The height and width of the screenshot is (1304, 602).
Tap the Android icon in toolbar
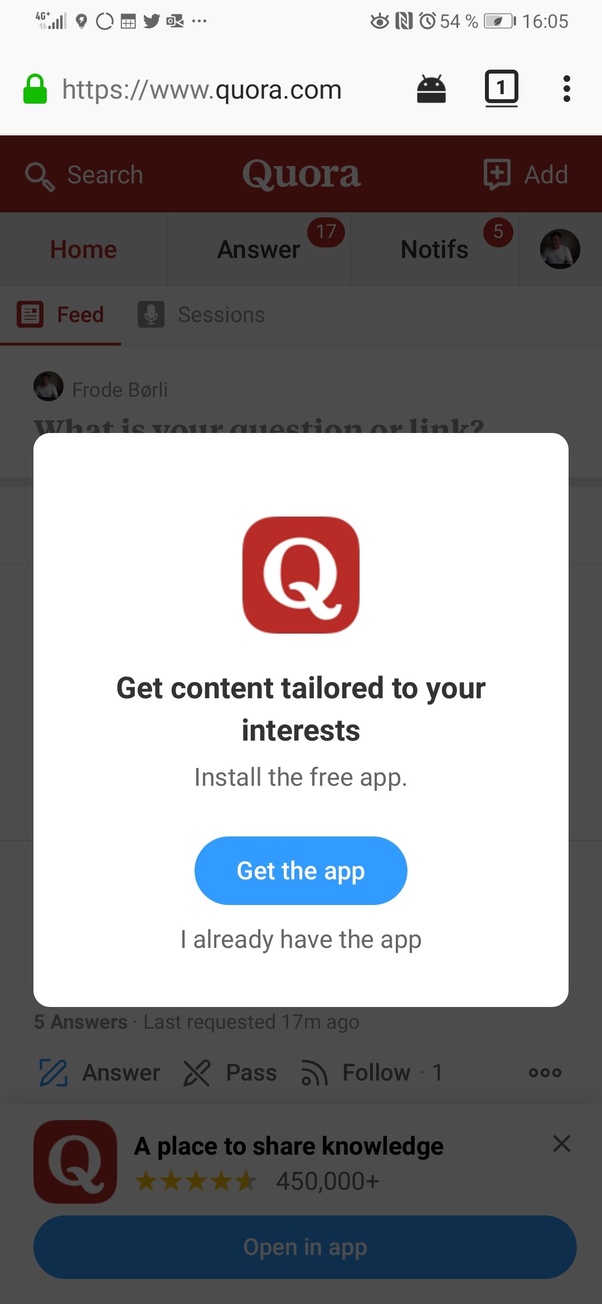pyautogui.click(x=431, y=89)
